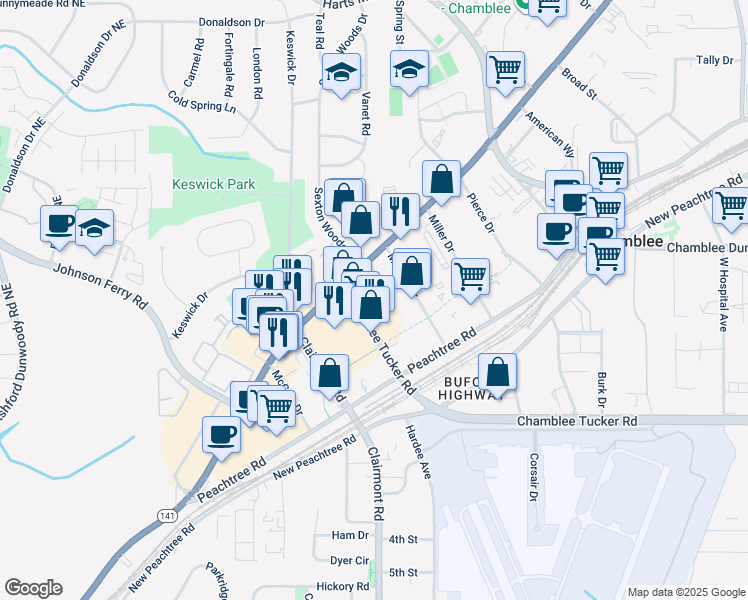This screenshot has width=748, height=600.
Task: Open the Google logo link
Action: coord(33,588)
